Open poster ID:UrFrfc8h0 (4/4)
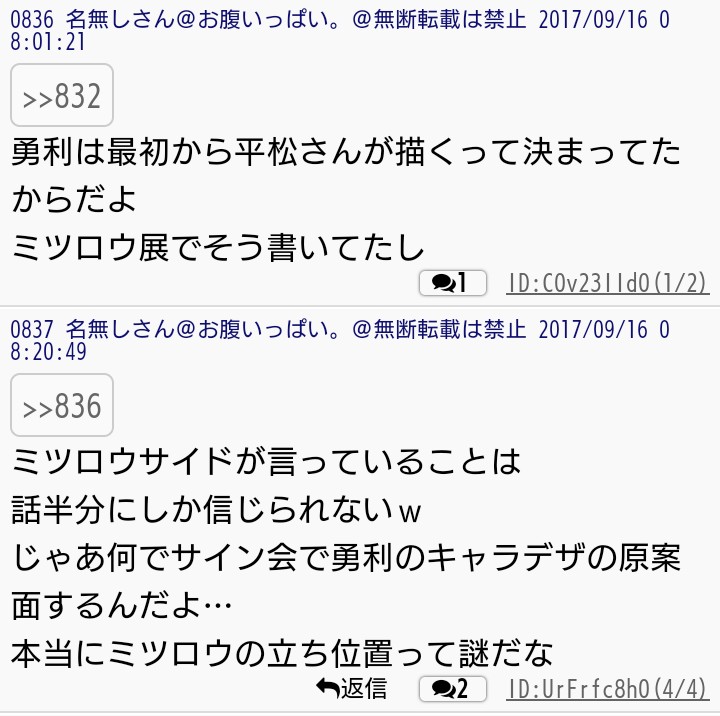 coord(607,689)
